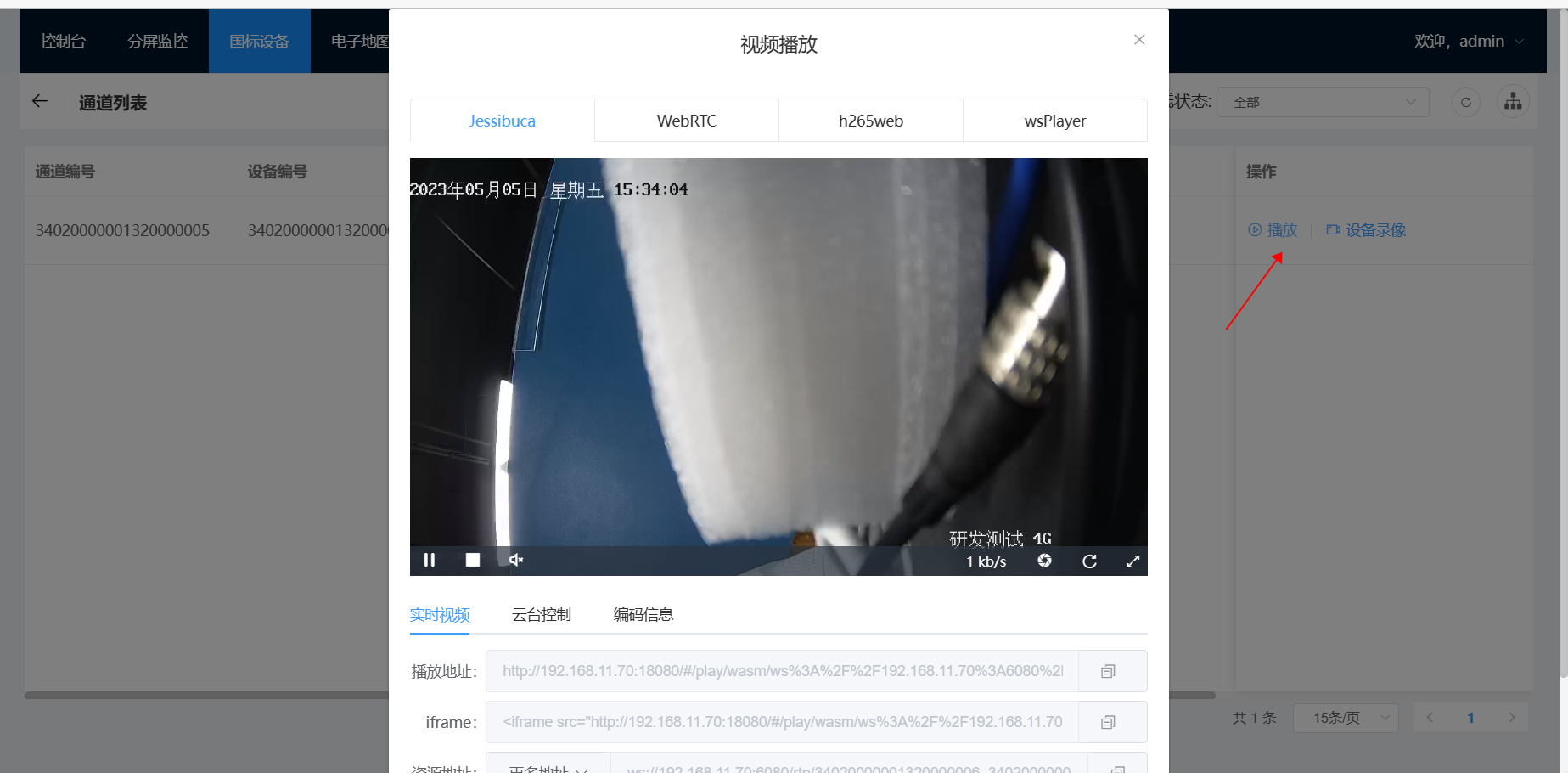Enter fullscreen video mode
1568x773 pixels.
(x=1132, y=561)
